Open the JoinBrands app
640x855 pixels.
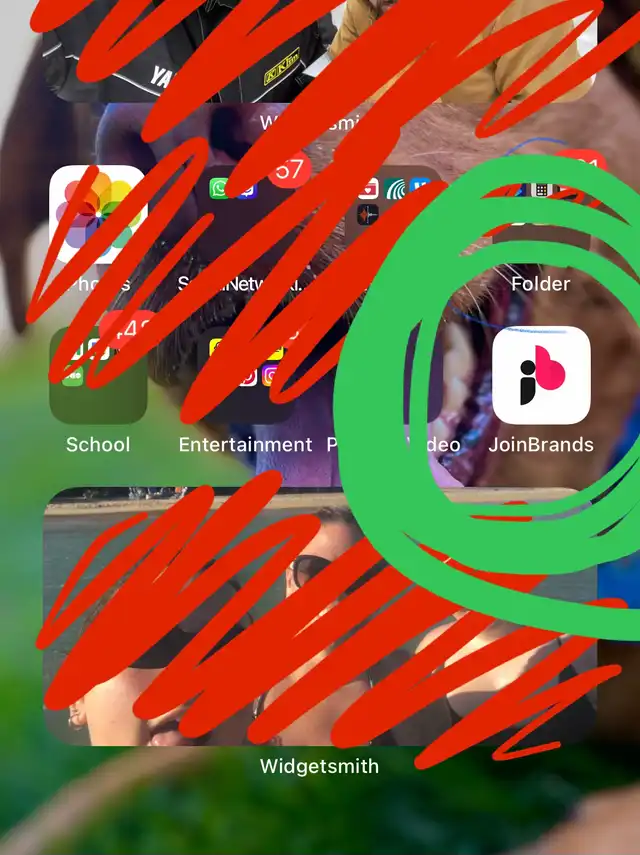pyautogui.click(x=541, y=376)
